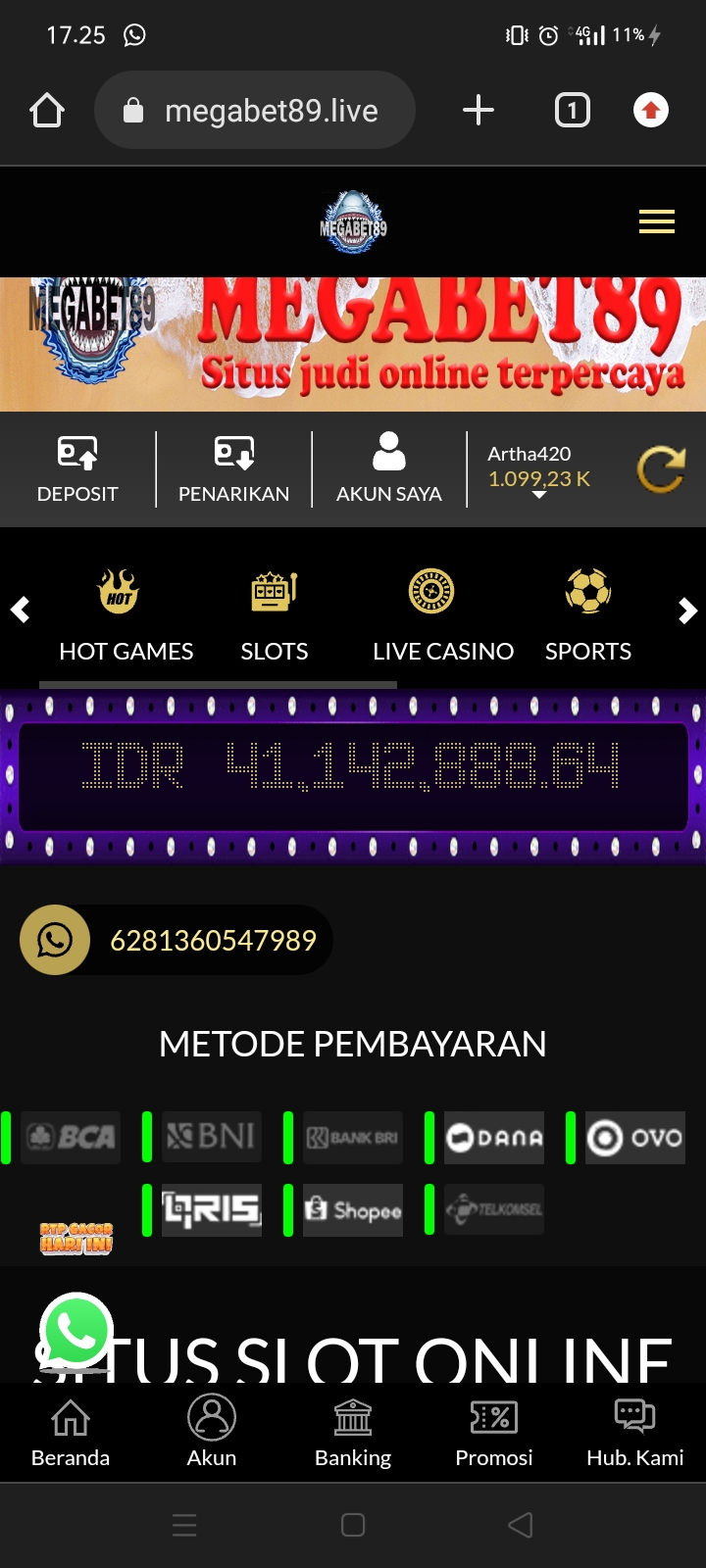Tap Penarikan

[x=233, y=469]
